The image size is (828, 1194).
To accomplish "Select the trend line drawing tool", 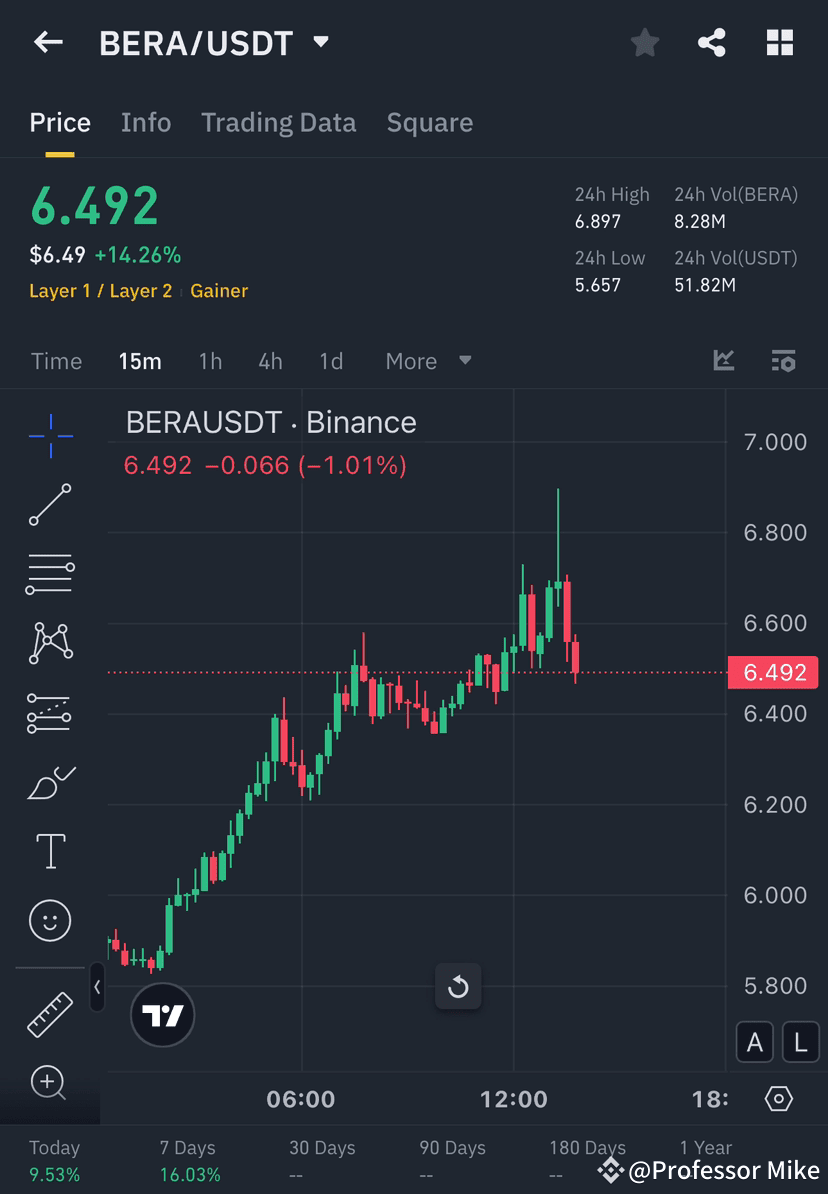I will point(50,505).
